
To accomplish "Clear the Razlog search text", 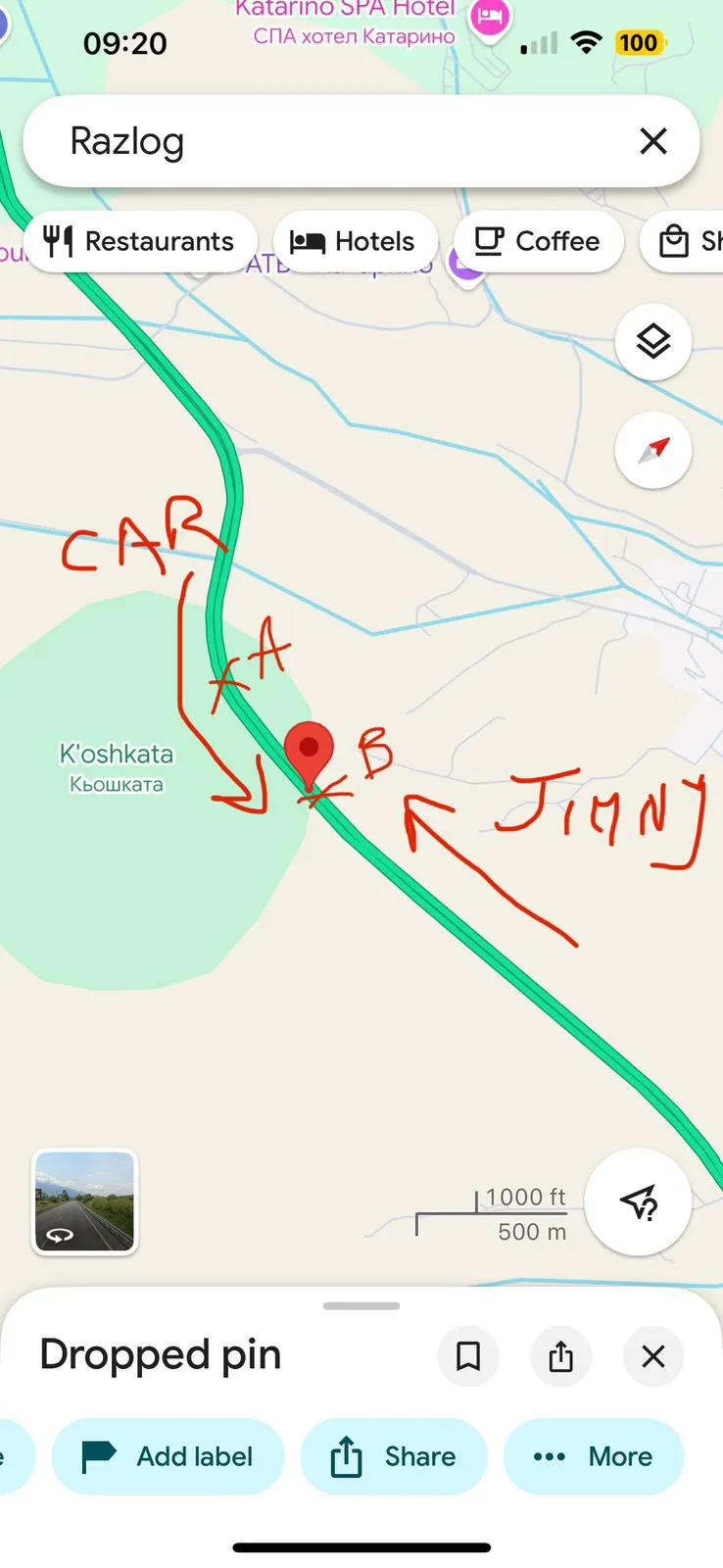I will point(652,142).
